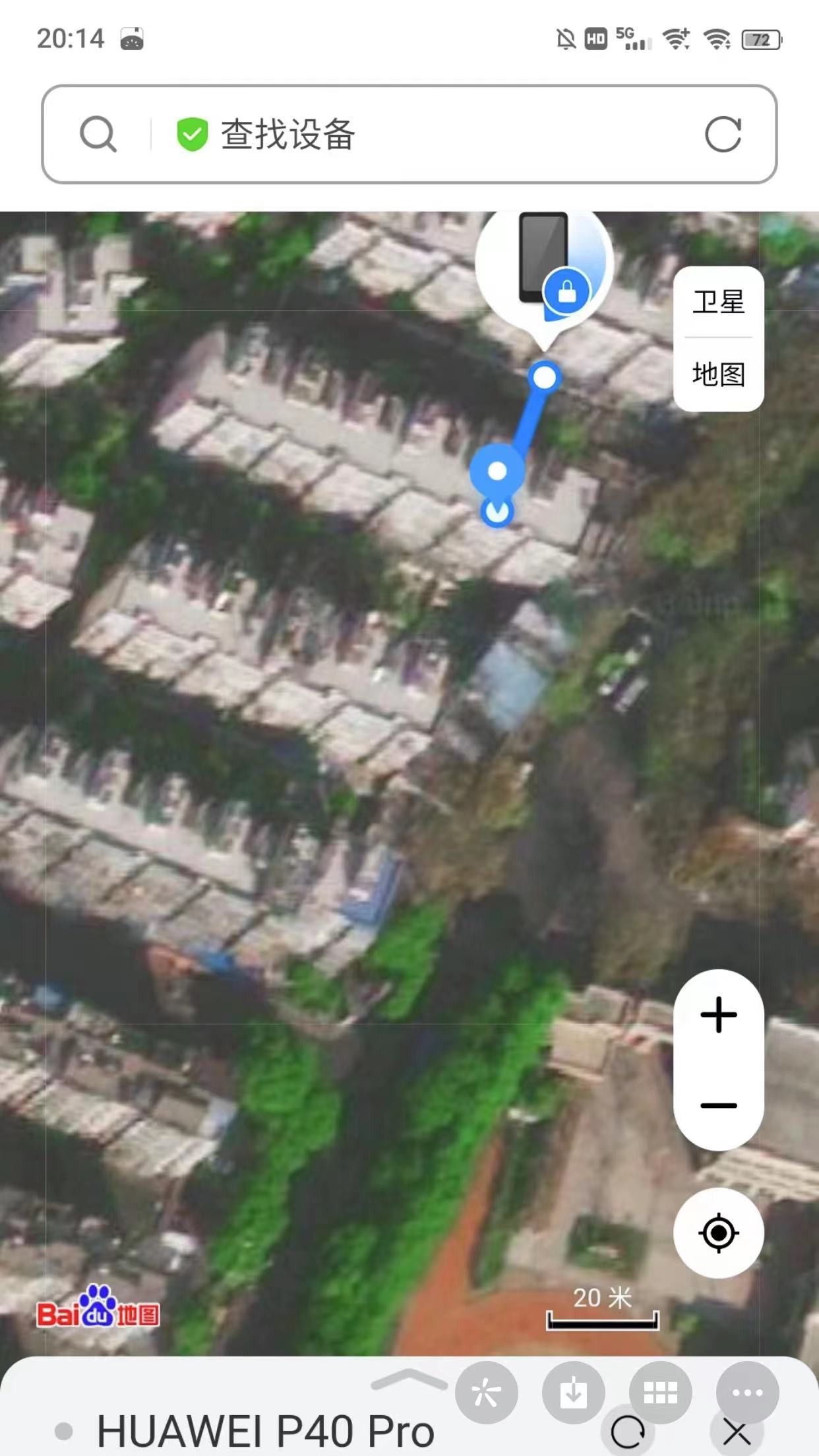Tap the floating download arrow icon

[574, 1393]
